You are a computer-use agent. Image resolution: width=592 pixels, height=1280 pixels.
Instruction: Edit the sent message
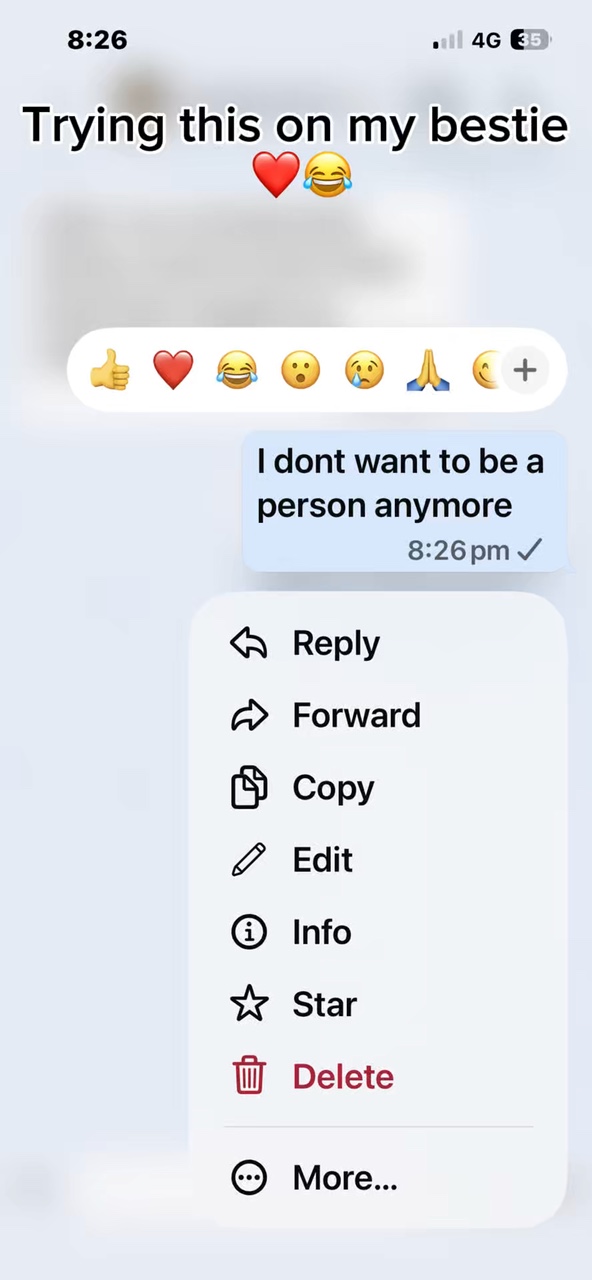tap(378, 860)
